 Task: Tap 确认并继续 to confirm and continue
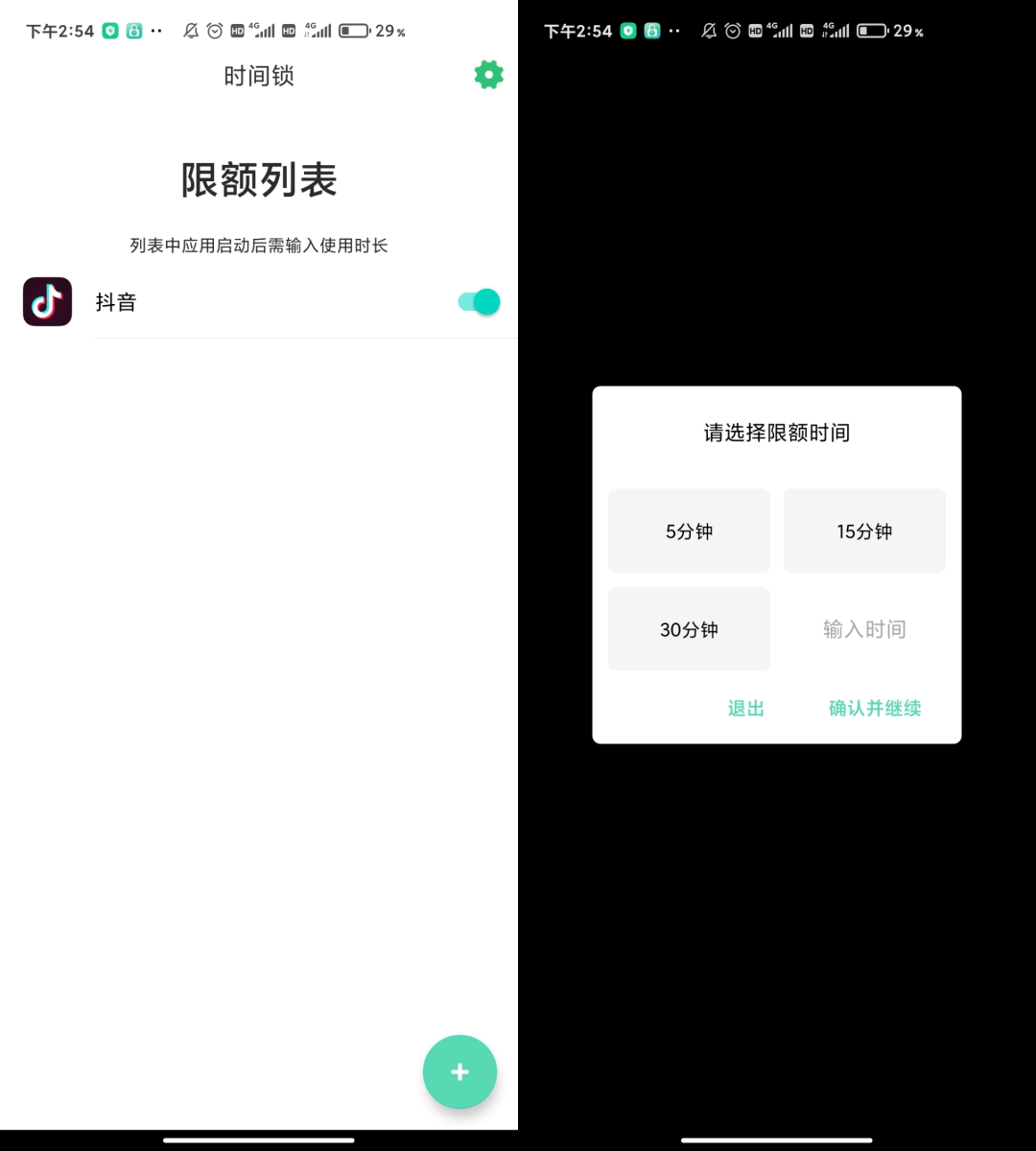pyautogui.click(x=875, y=709)
